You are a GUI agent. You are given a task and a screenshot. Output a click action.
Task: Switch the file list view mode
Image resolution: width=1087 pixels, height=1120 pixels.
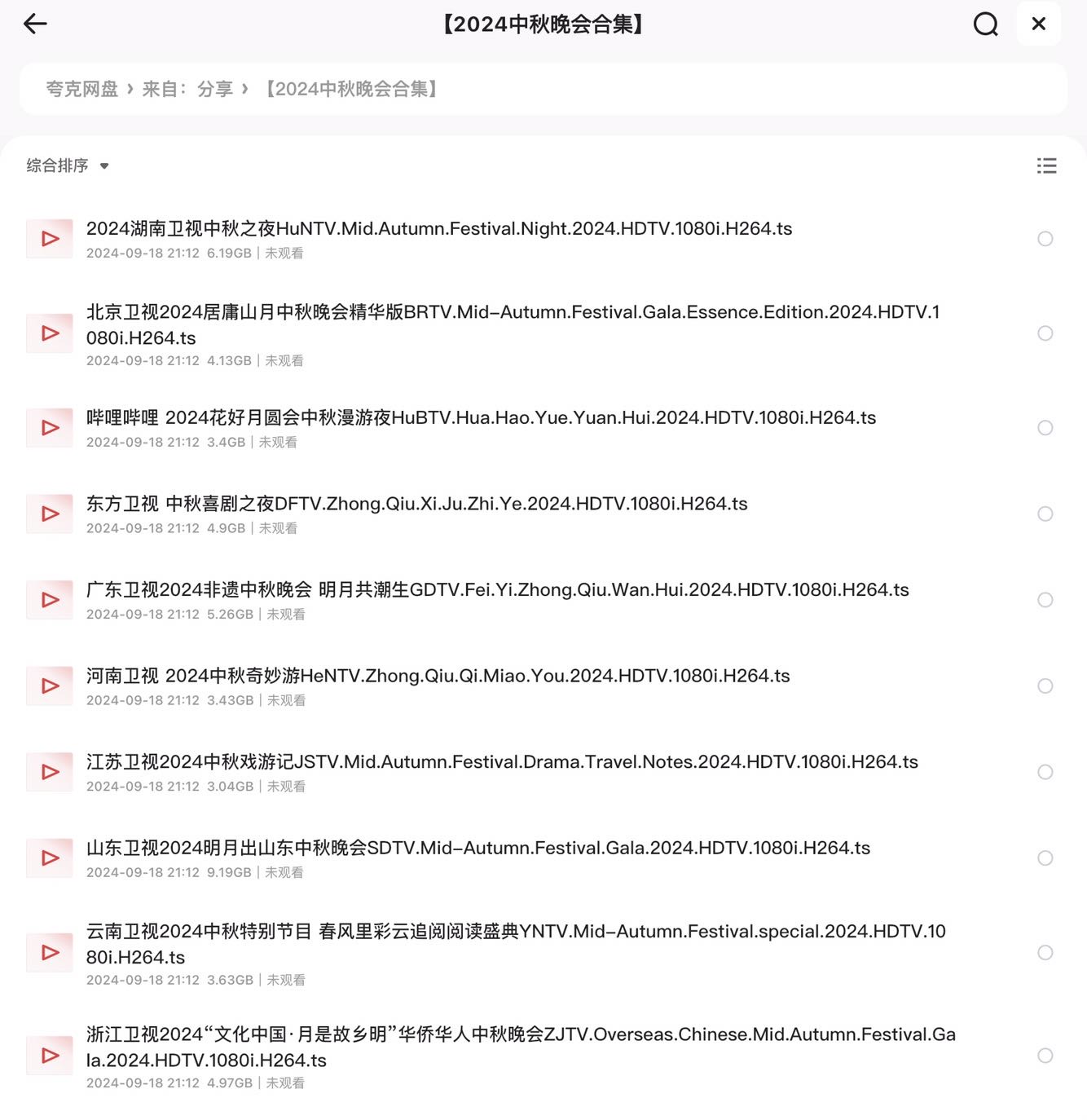point(1046,166)
